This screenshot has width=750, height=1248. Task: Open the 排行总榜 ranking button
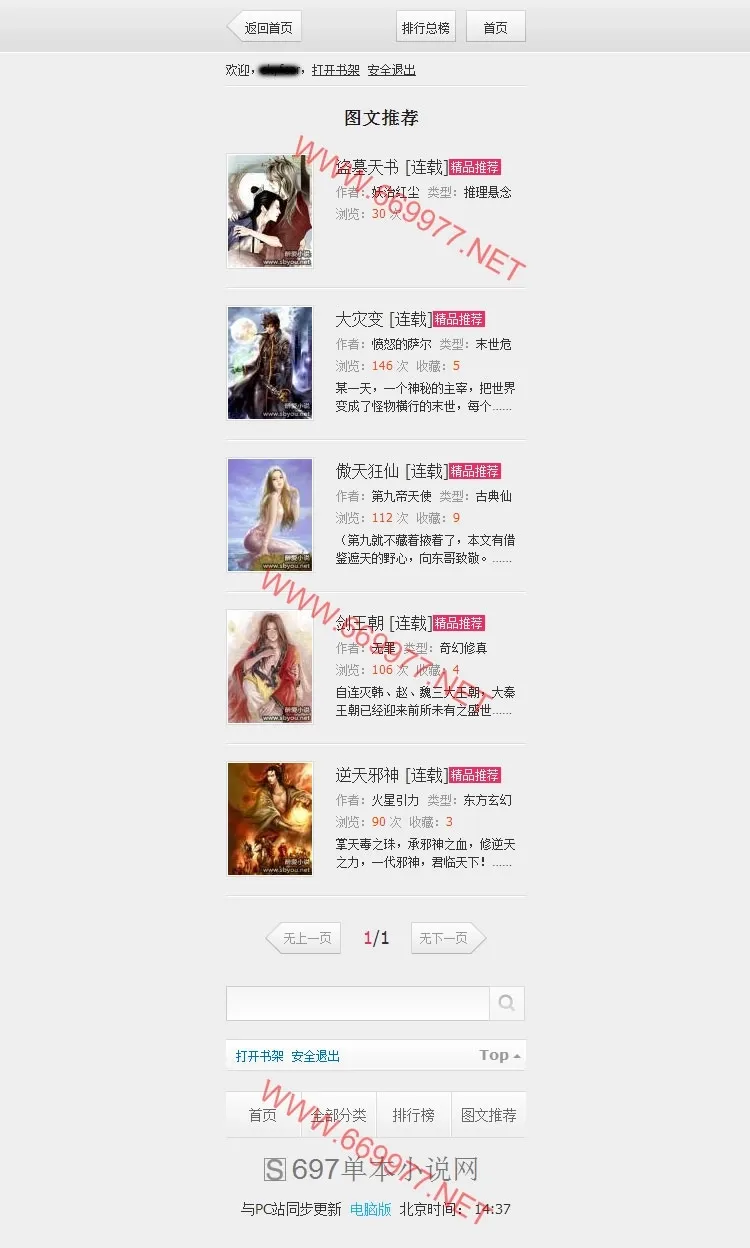pyautogui.click(x=425, y=28)
